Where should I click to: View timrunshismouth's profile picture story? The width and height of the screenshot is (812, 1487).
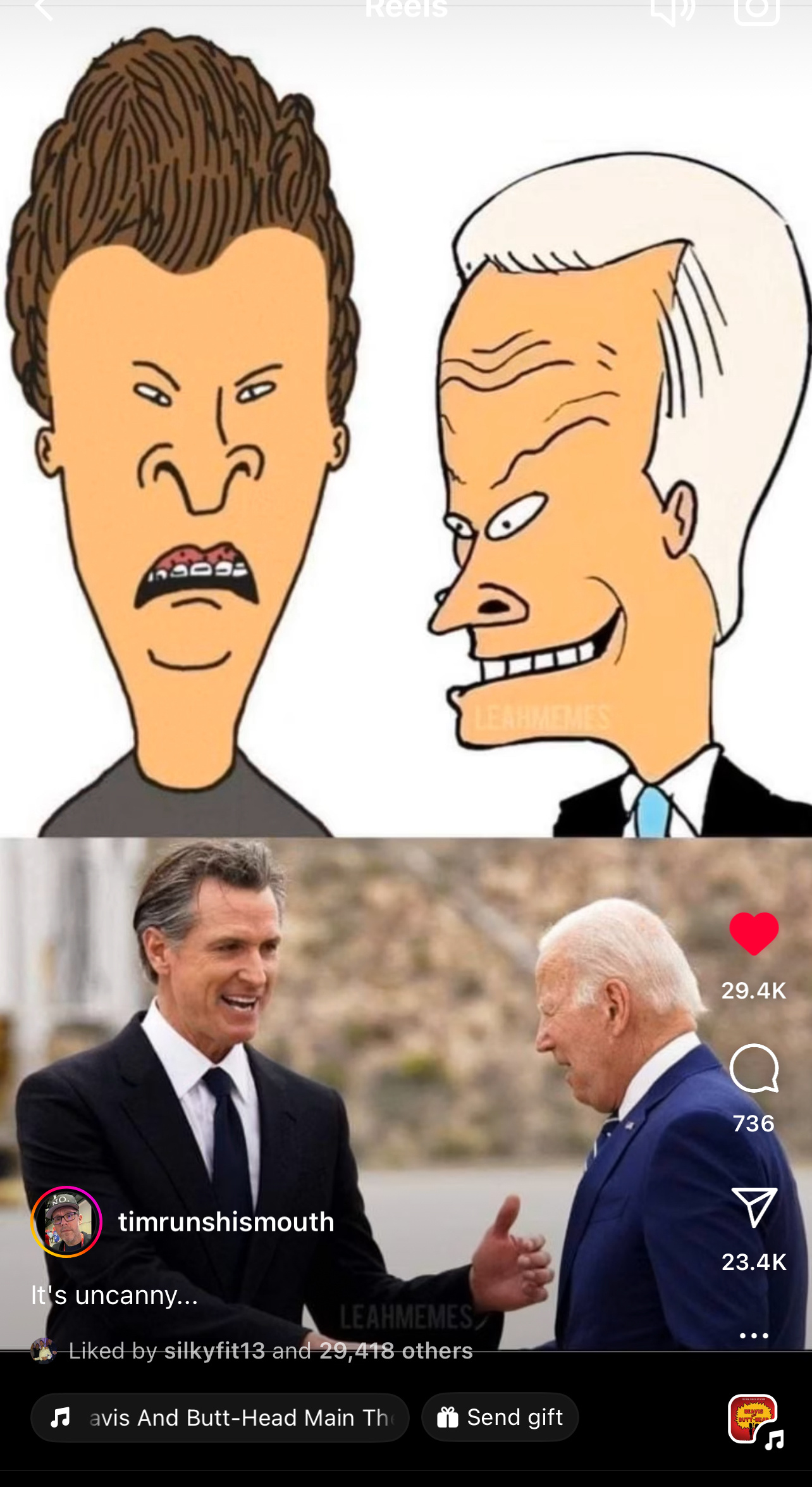pos(66,1222)
